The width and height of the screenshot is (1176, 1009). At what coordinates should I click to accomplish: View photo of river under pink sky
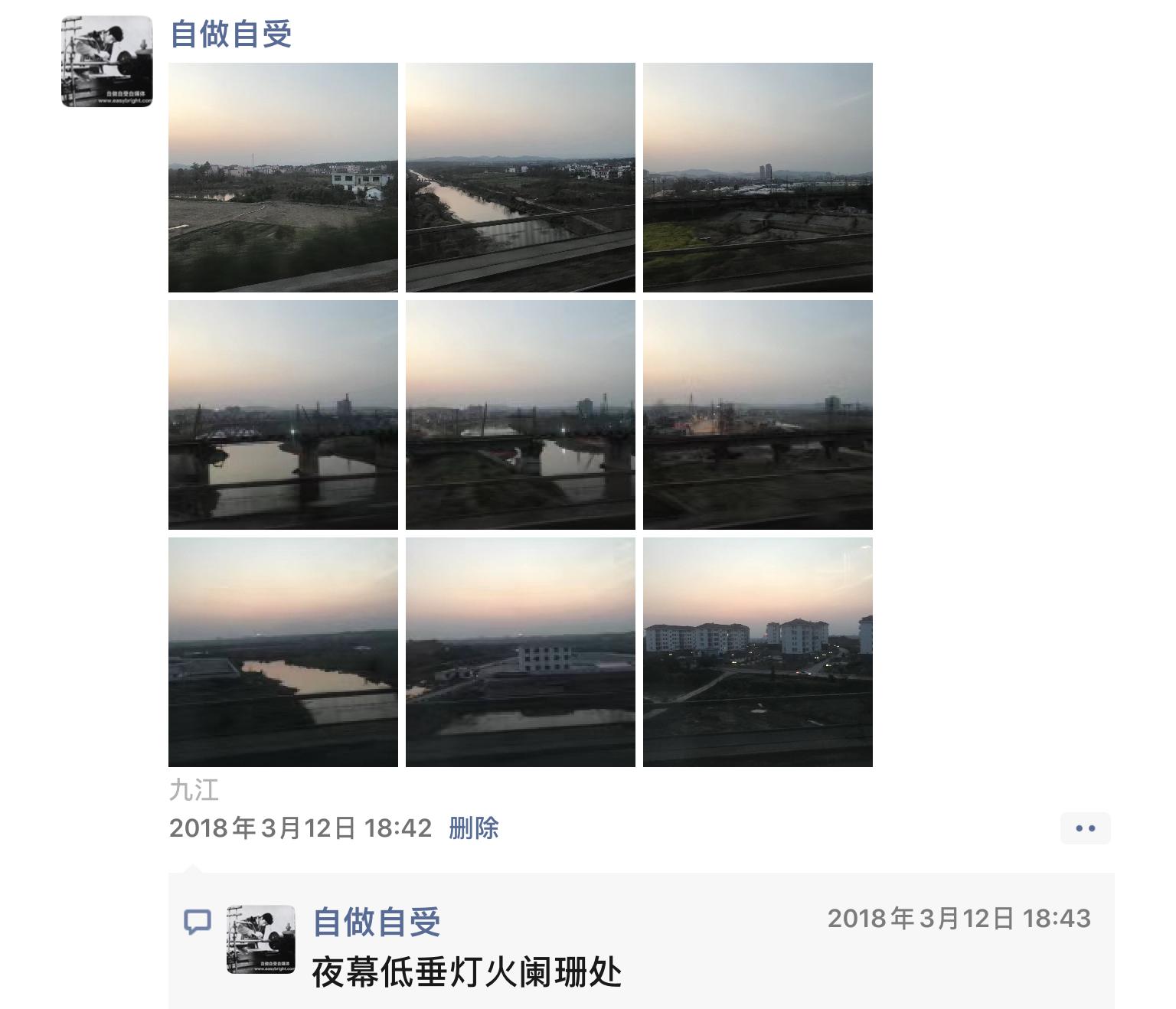pyautogui.click(x=283, y=652)
